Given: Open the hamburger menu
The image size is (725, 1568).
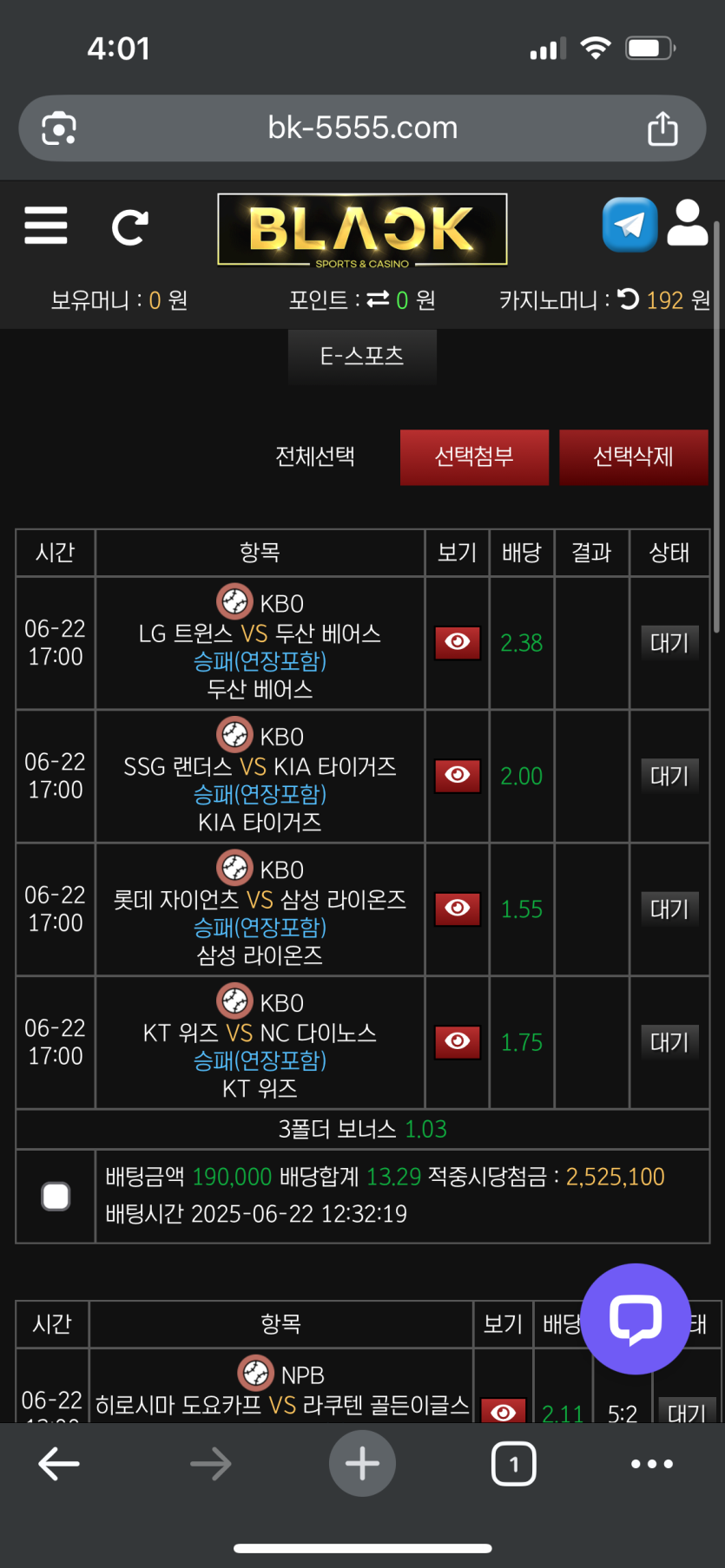Looking at the screenshot, I should [x=46, y=226].
